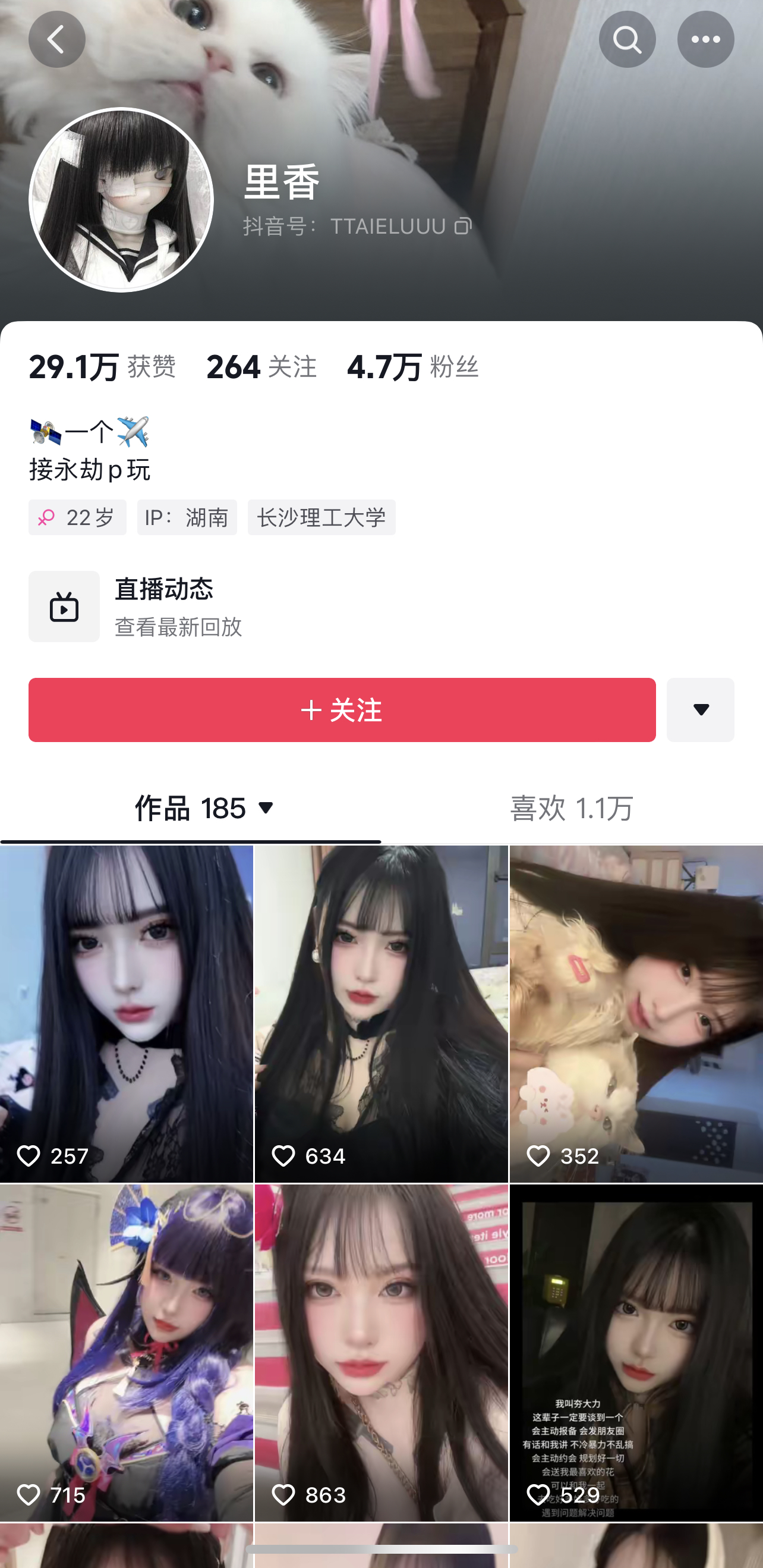View the 4.7万 followers list
This screenshot has height=1568, width=763.
click(412, 367)
